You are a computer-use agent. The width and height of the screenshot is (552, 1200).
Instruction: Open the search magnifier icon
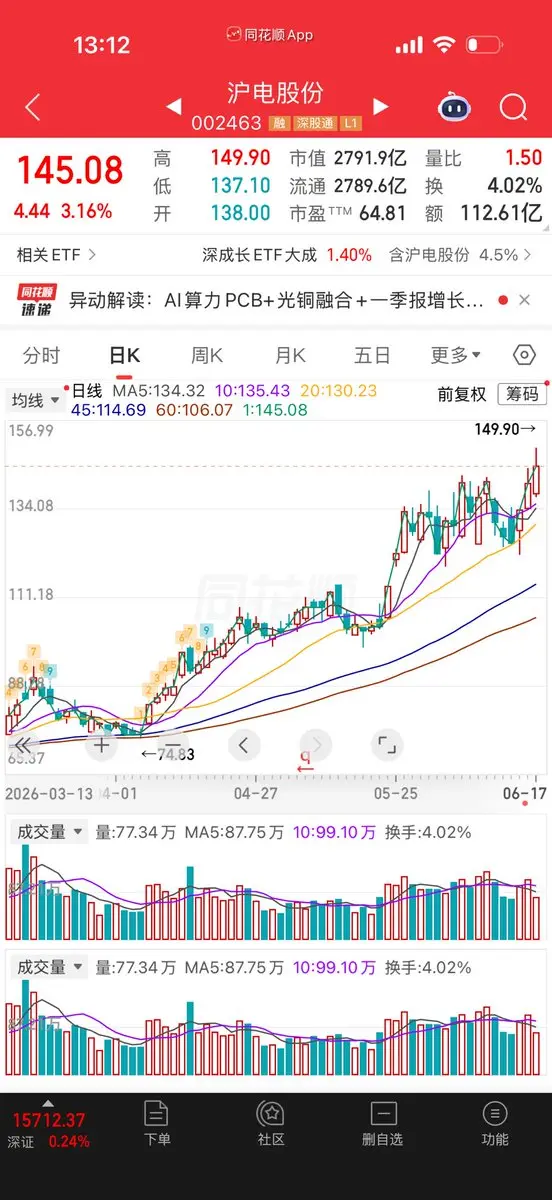pos(514,107)
